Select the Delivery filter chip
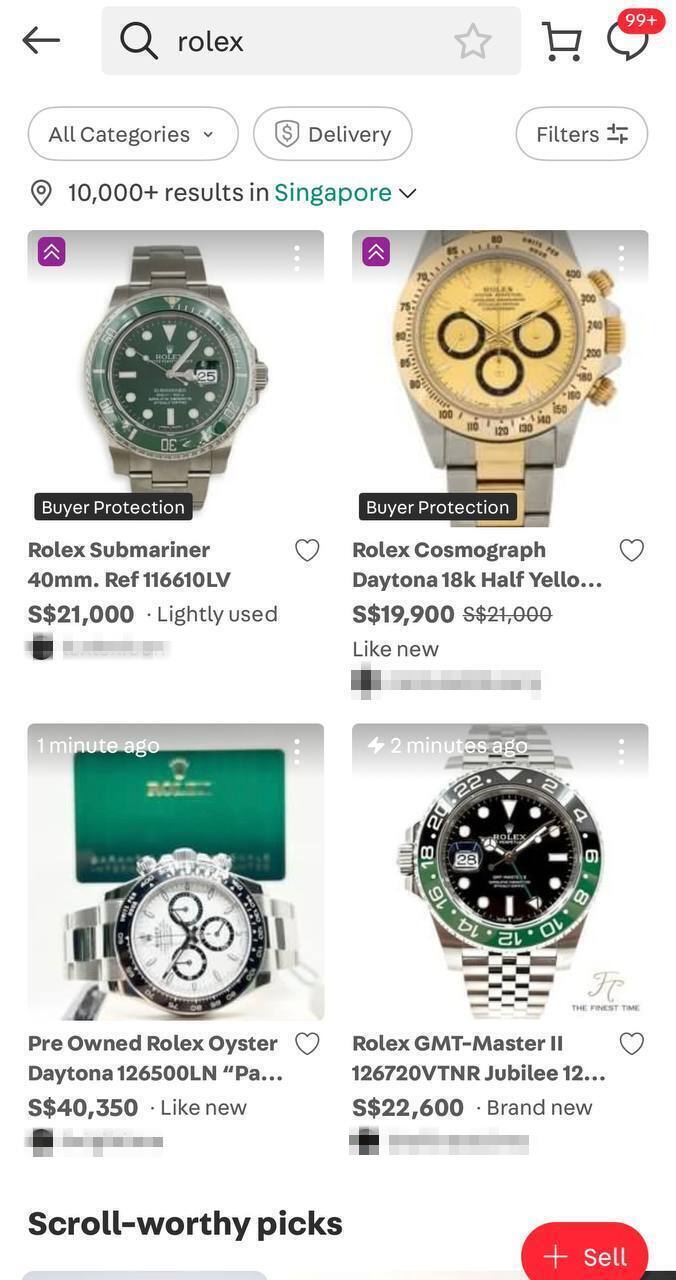The width and height of the screenshot is (676, 1280). 333,134
